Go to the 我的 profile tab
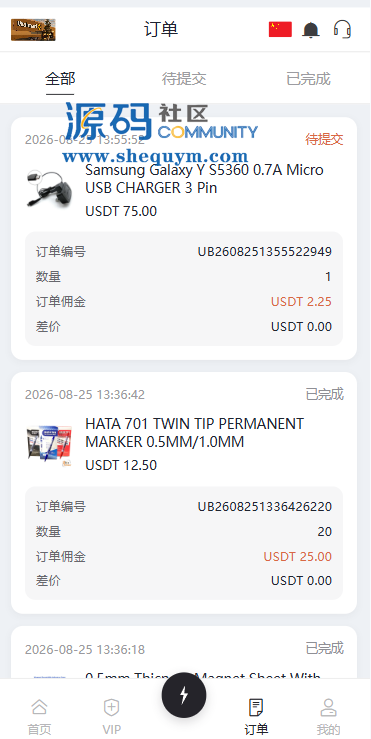This screenshot has height=739, width=371. click(x=328, y=716)
